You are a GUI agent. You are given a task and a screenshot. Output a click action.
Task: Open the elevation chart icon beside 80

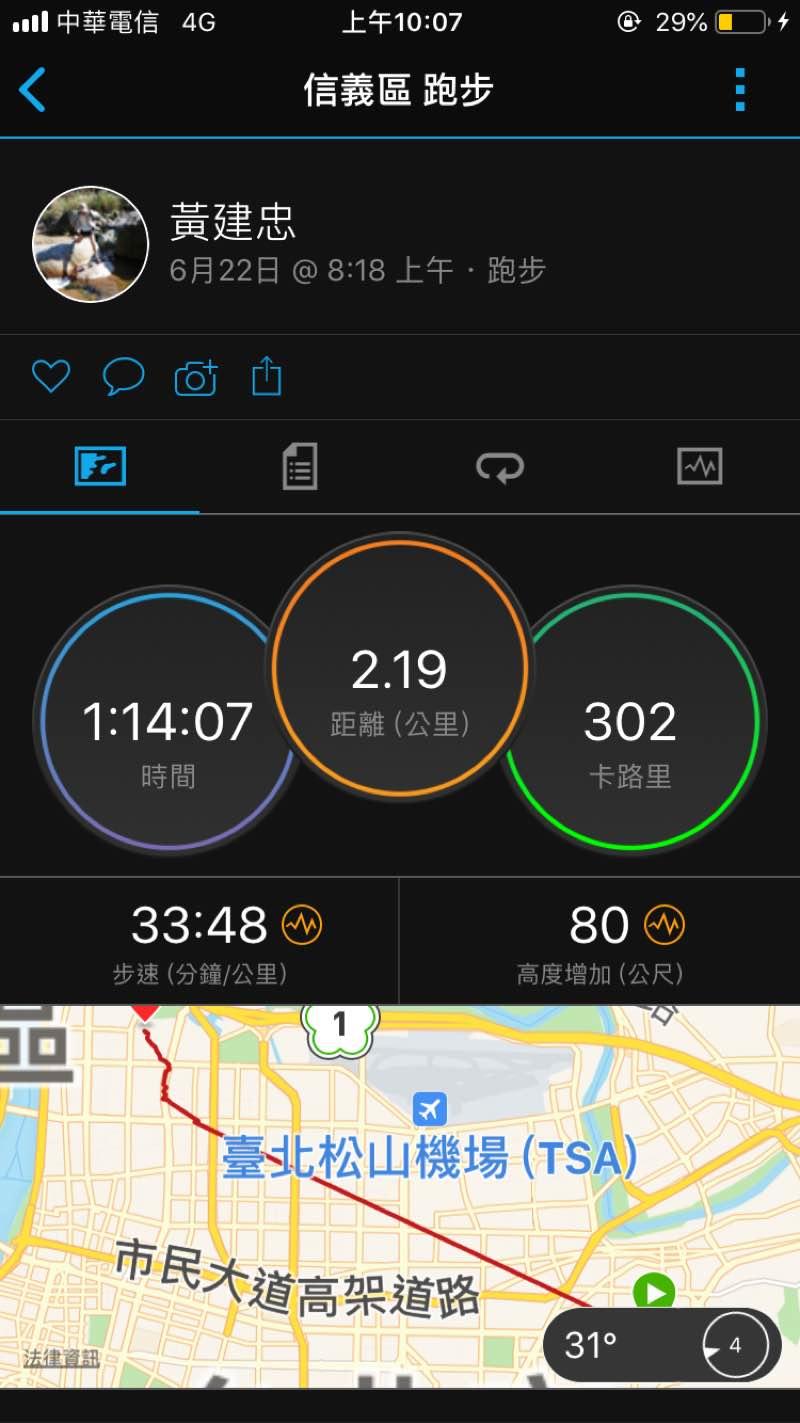[x=664, y=926]
